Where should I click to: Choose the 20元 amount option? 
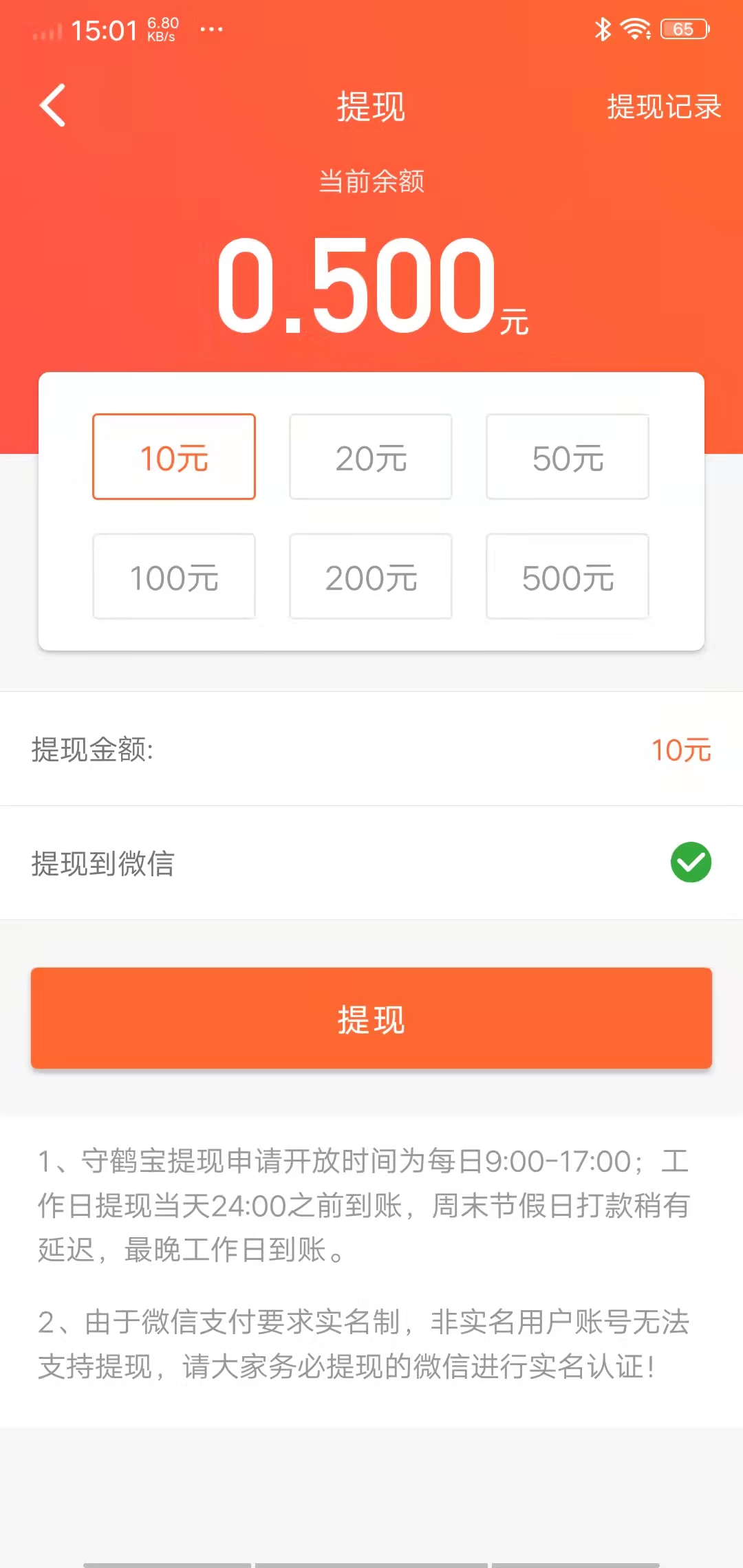click(x=370, y=456)
